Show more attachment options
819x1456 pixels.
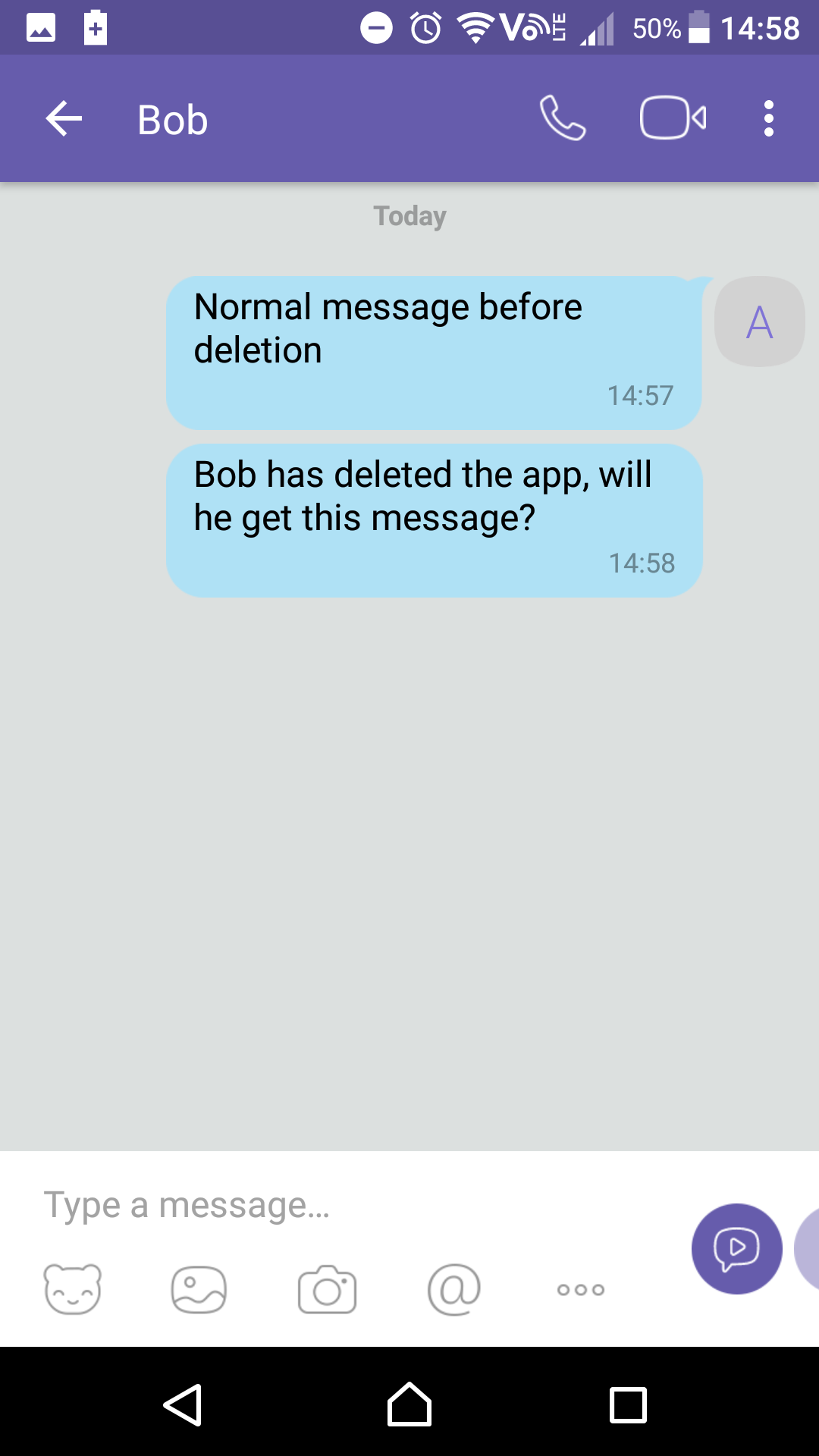pyautogui.click(x=581, y=1289)
